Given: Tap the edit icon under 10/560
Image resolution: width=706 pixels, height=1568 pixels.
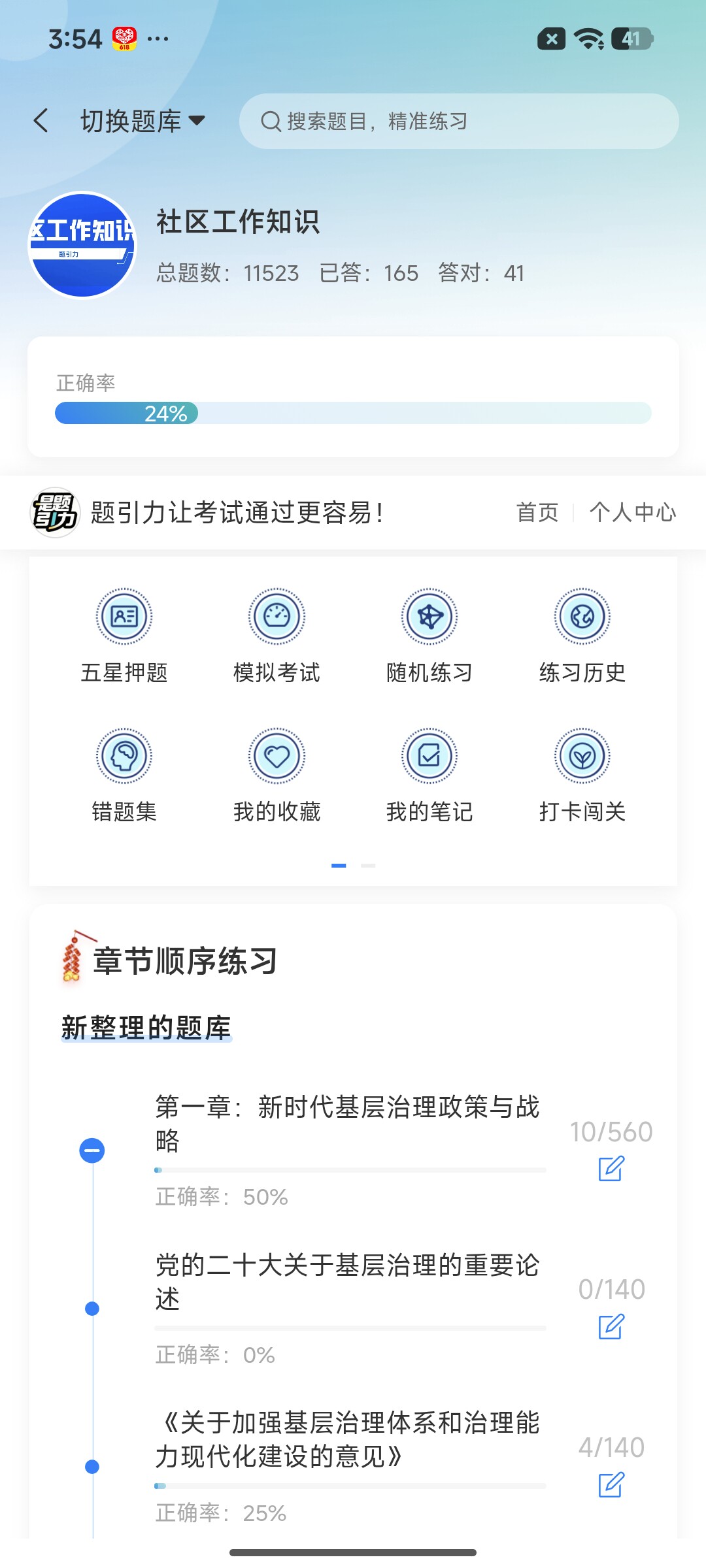Looking at the screenshot, I should [611, 1169].
